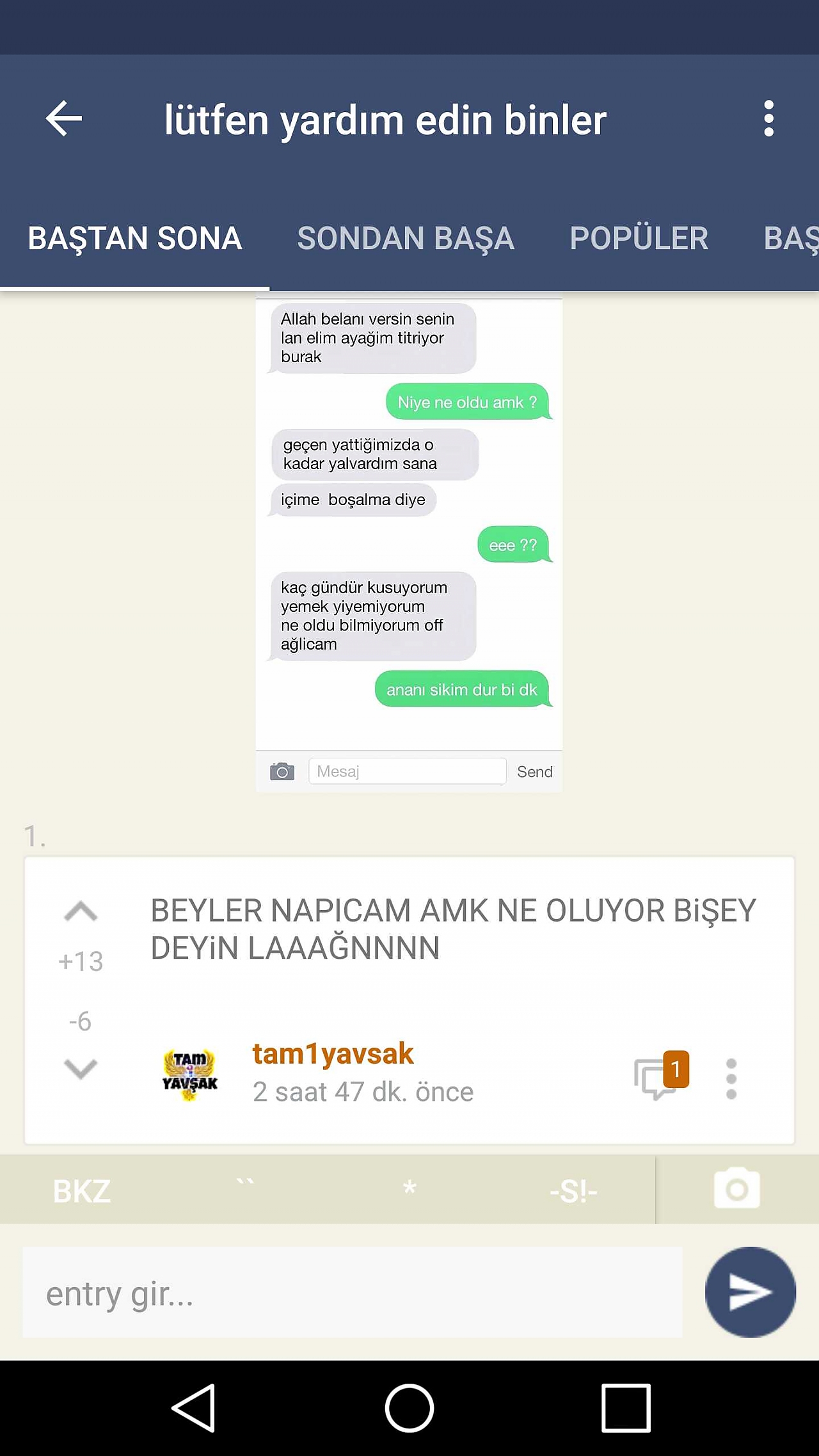
Task: Insert the asterisk formatting tag
Action: click(409, 1190)
